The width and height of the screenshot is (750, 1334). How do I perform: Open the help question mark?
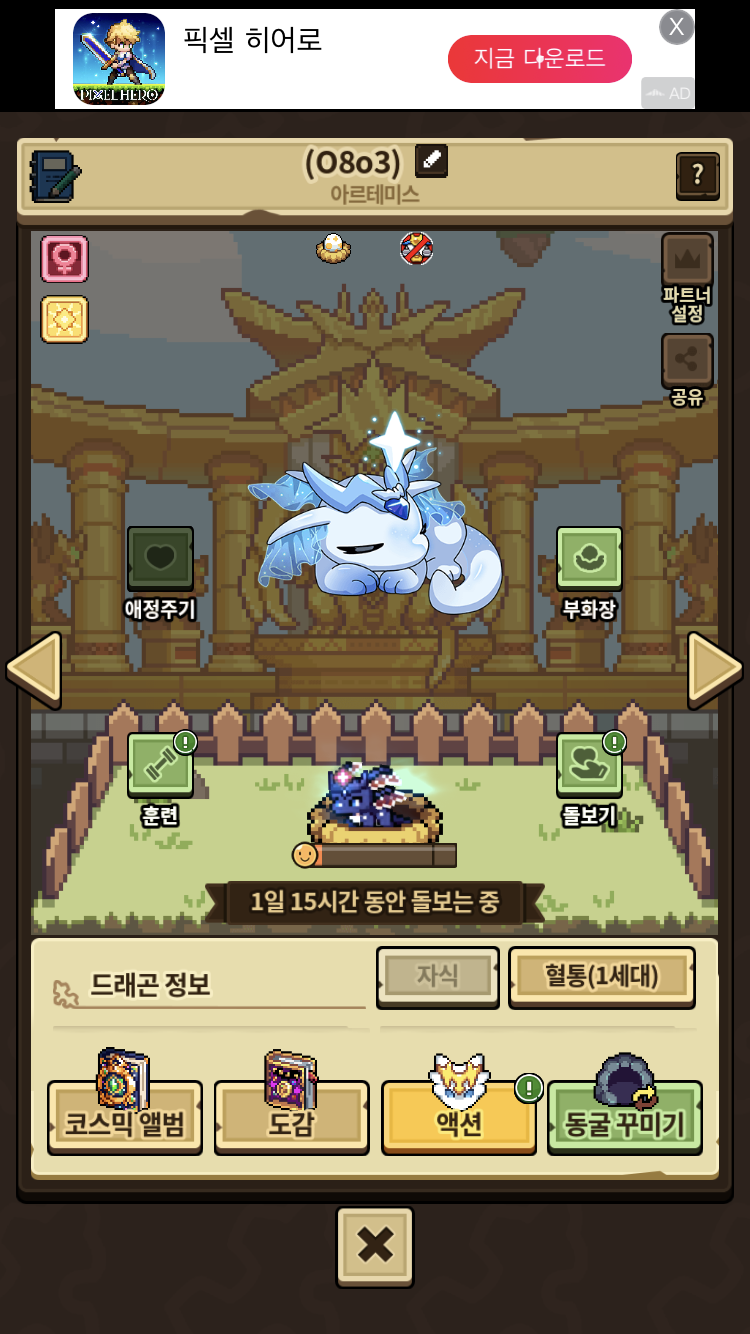tap(697, 176)
